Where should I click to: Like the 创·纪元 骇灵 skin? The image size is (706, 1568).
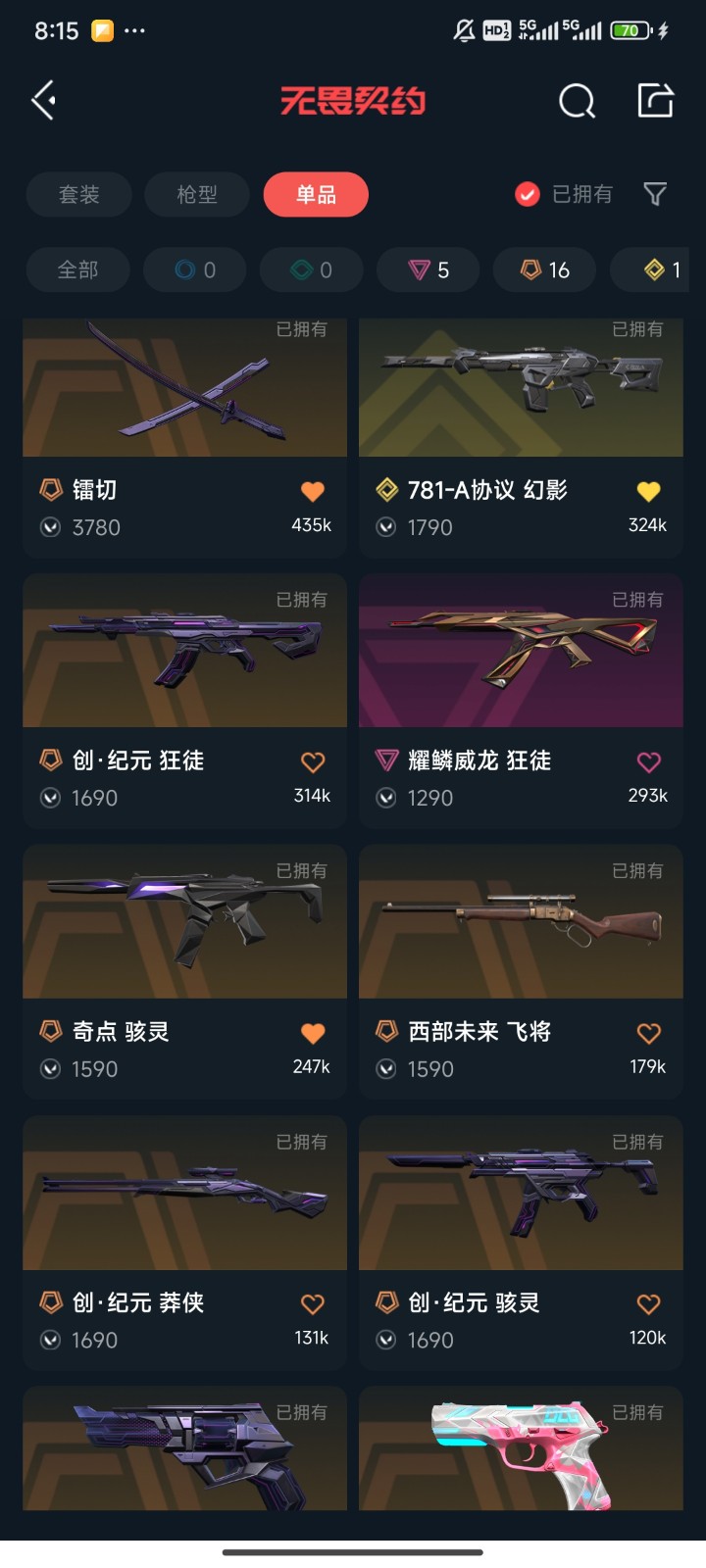[648, 1303]
